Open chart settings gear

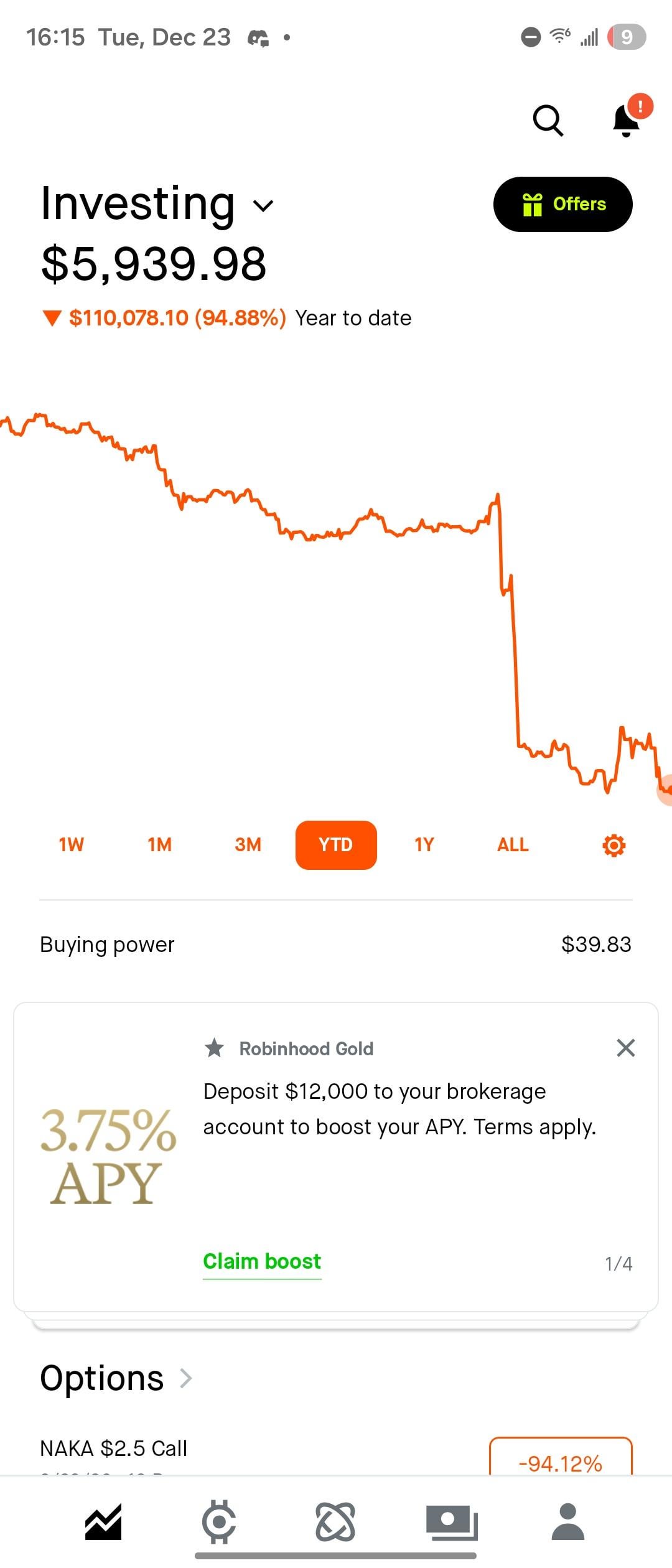tap(614, 845)
